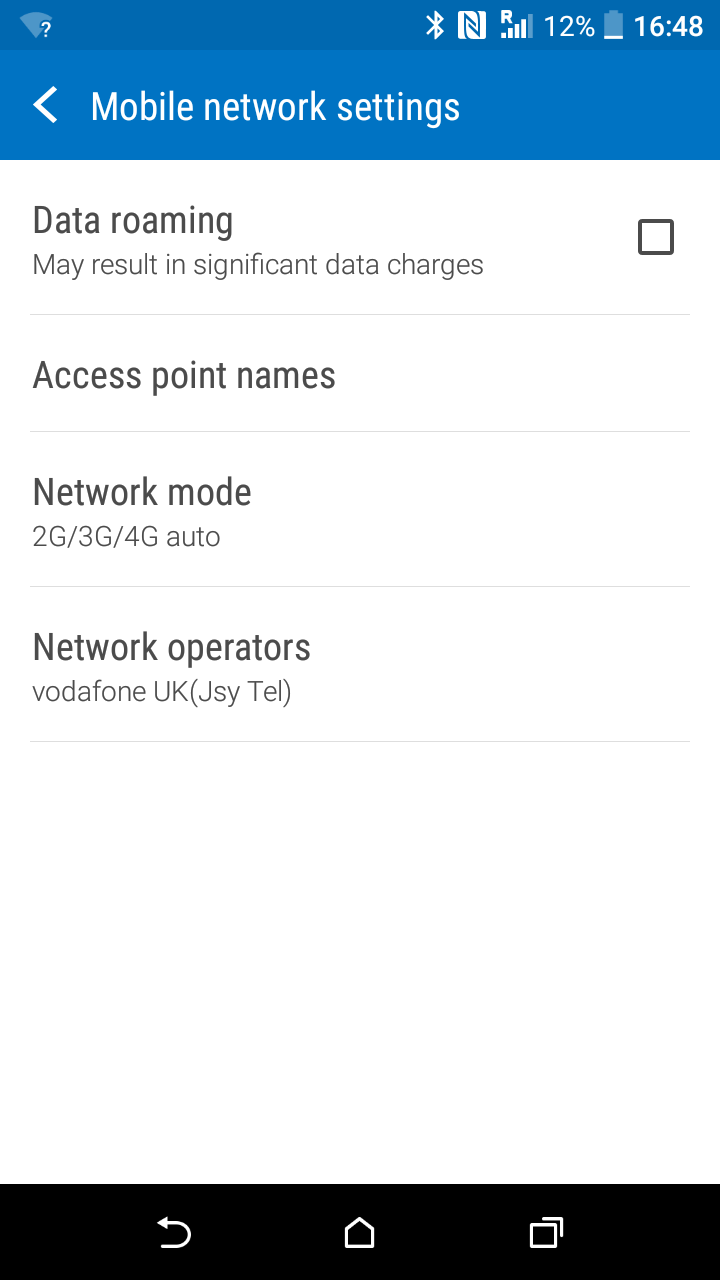This screenshot has width=720, height=1280.
Task: Open the recent apps overview
Action: [546, 1233]
